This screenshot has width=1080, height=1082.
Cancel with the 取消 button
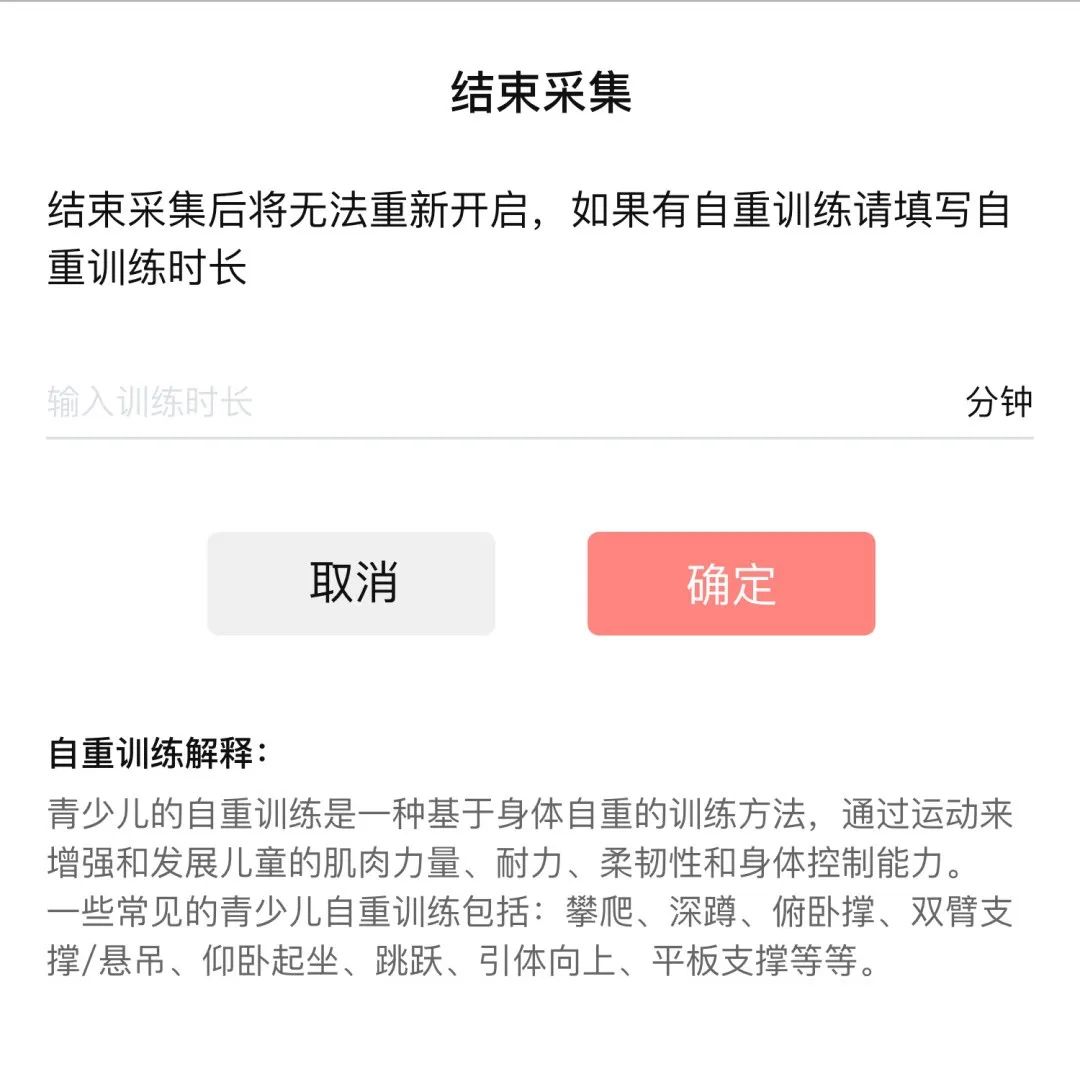(x=351, y=583)
